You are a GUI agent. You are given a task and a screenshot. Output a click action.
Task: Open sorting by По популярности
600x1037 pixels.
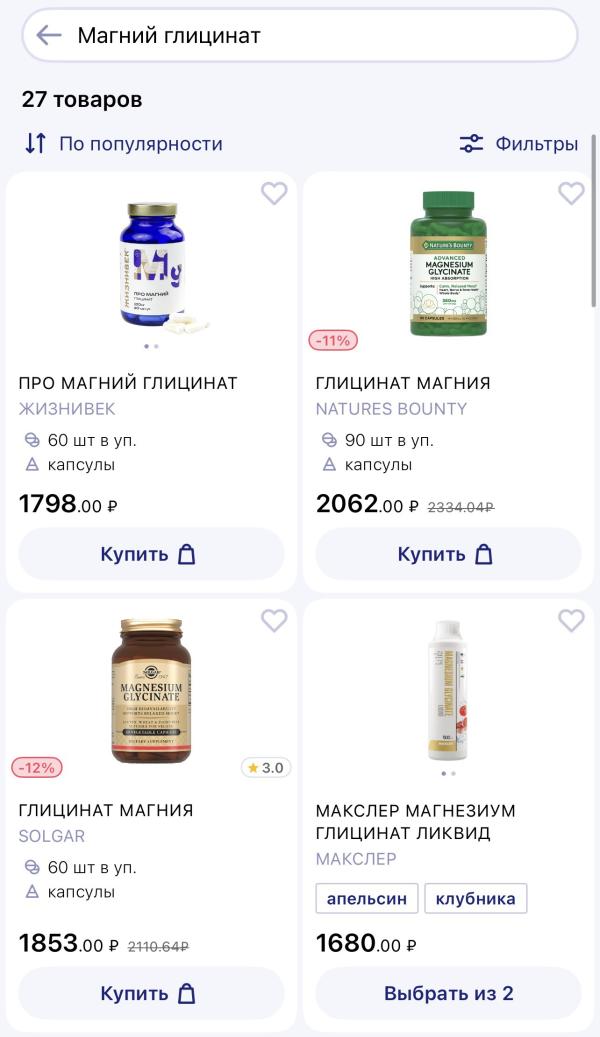tap(124, 144)
